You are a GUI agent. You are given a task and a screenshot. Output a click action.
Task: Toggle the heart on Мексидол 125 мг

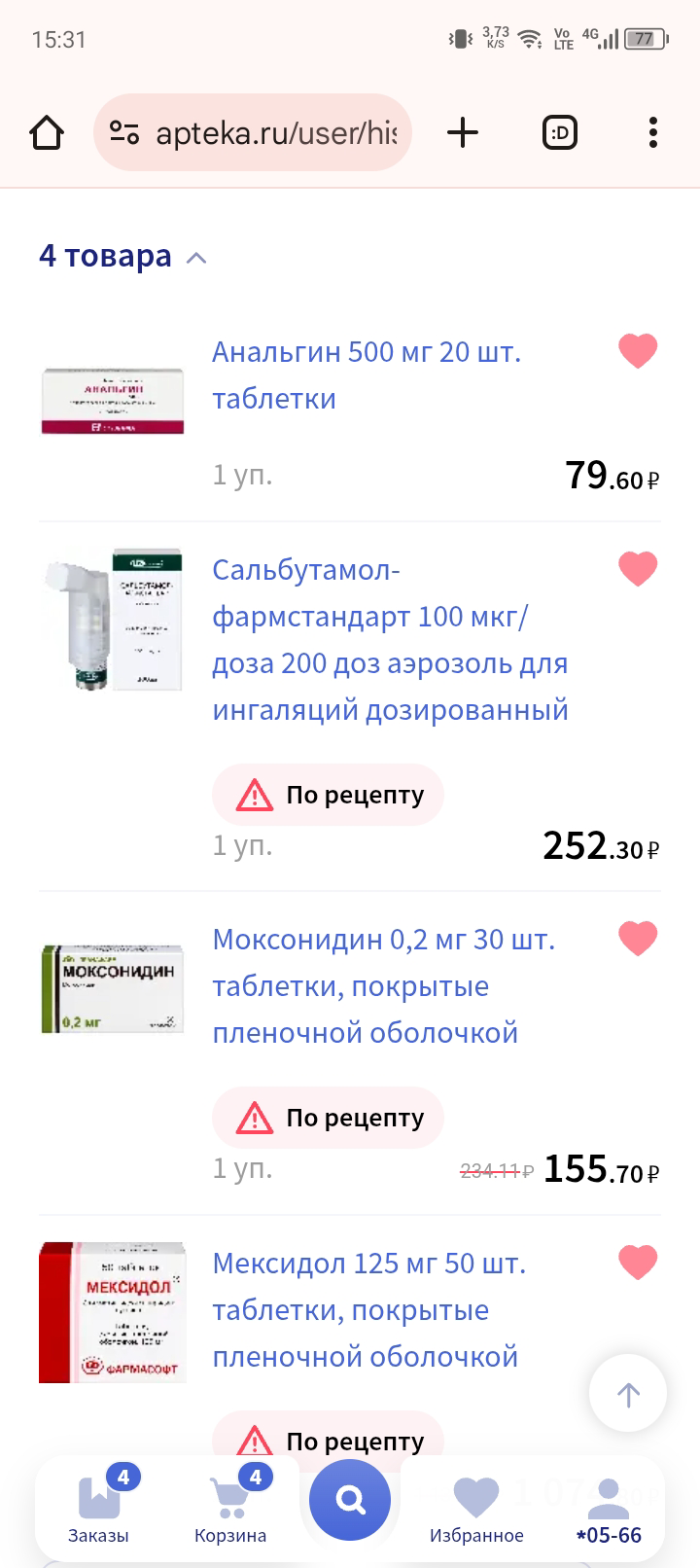click(x=638, y=1263)
